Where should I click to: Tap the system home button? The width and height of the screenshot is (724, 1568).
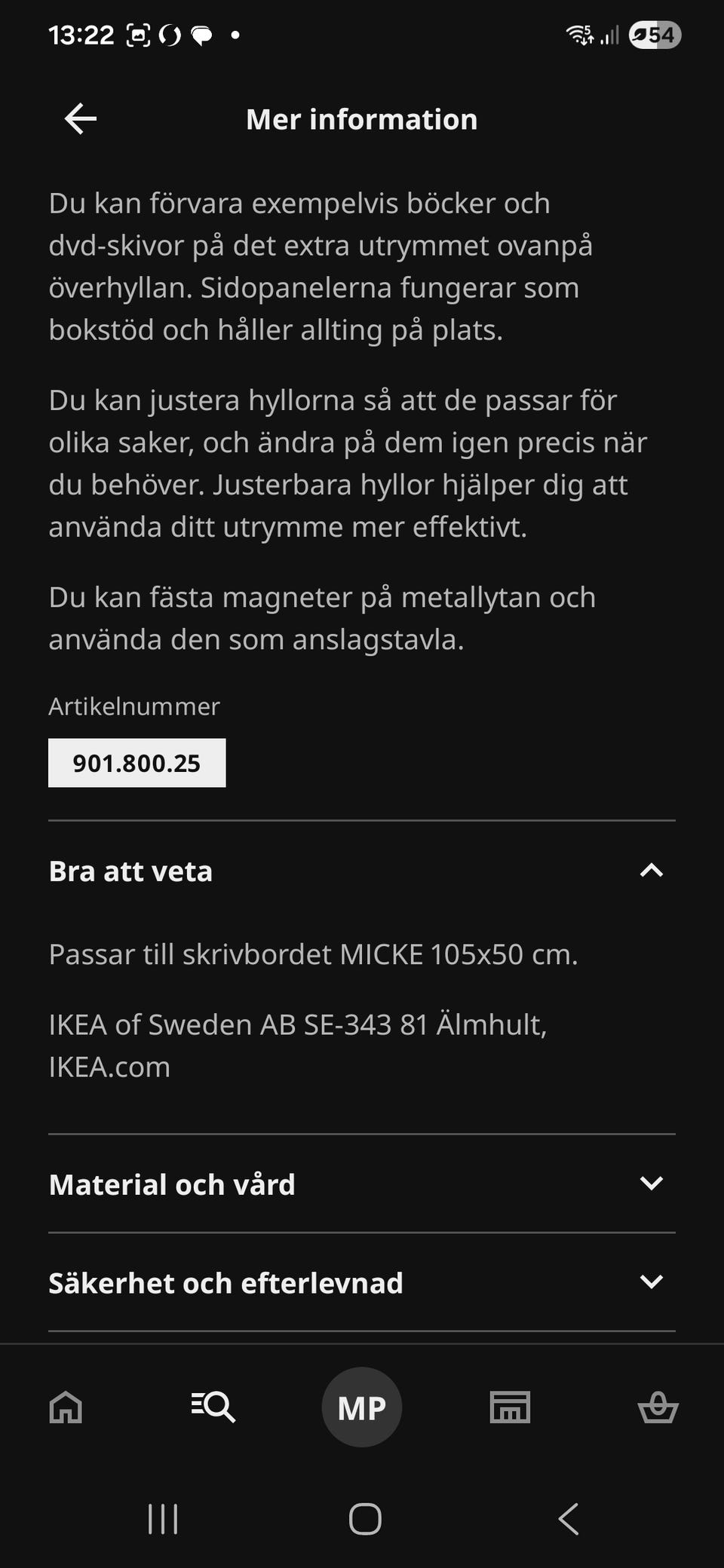[365, 1519]
